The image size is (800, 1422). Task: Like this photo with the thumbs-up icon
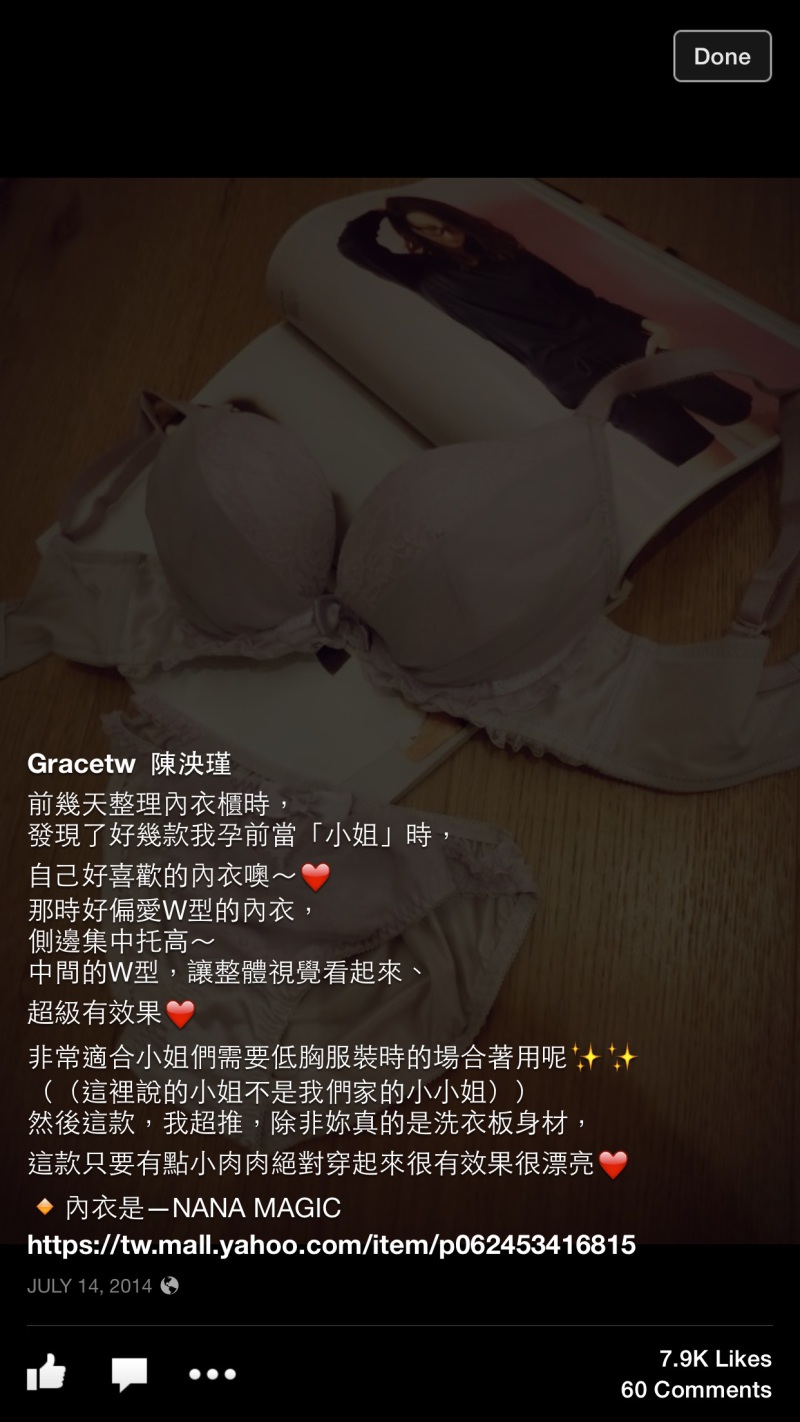tap(46, 1373)
